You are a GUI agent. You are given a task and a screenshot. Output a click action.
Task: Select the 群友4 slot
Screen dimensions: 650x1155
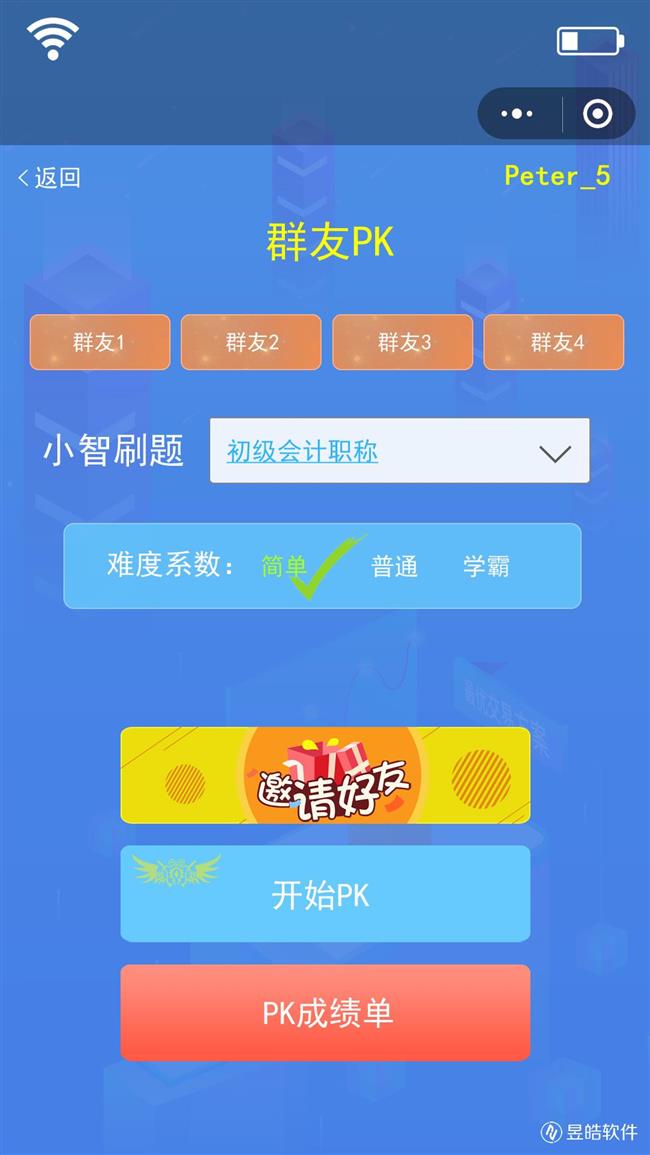pos(554,342)
